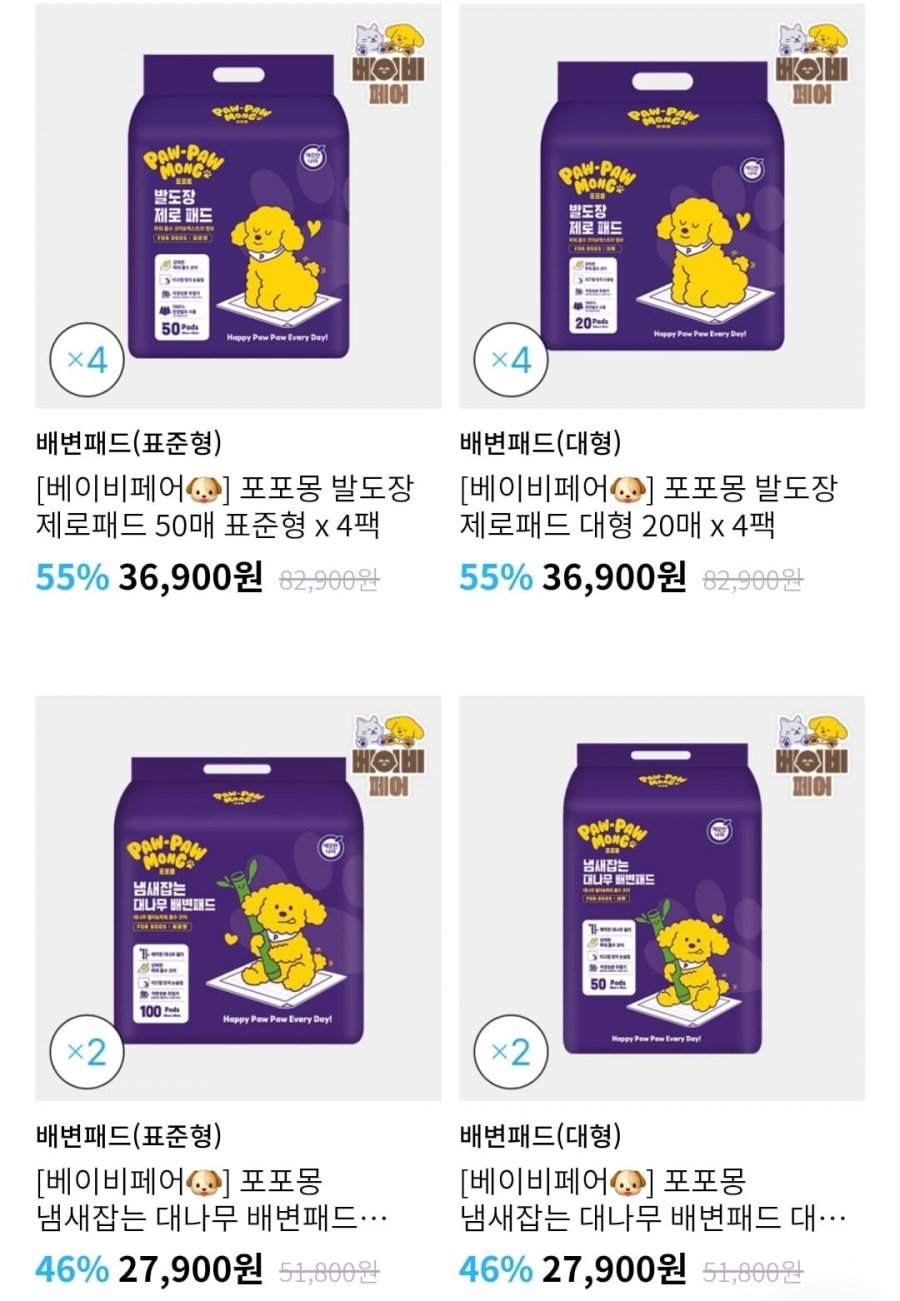Screen dimensions: 900x1301
Task: View the 표준형 냄새잡는 대나무 배변패드 product
Action: 238,898
